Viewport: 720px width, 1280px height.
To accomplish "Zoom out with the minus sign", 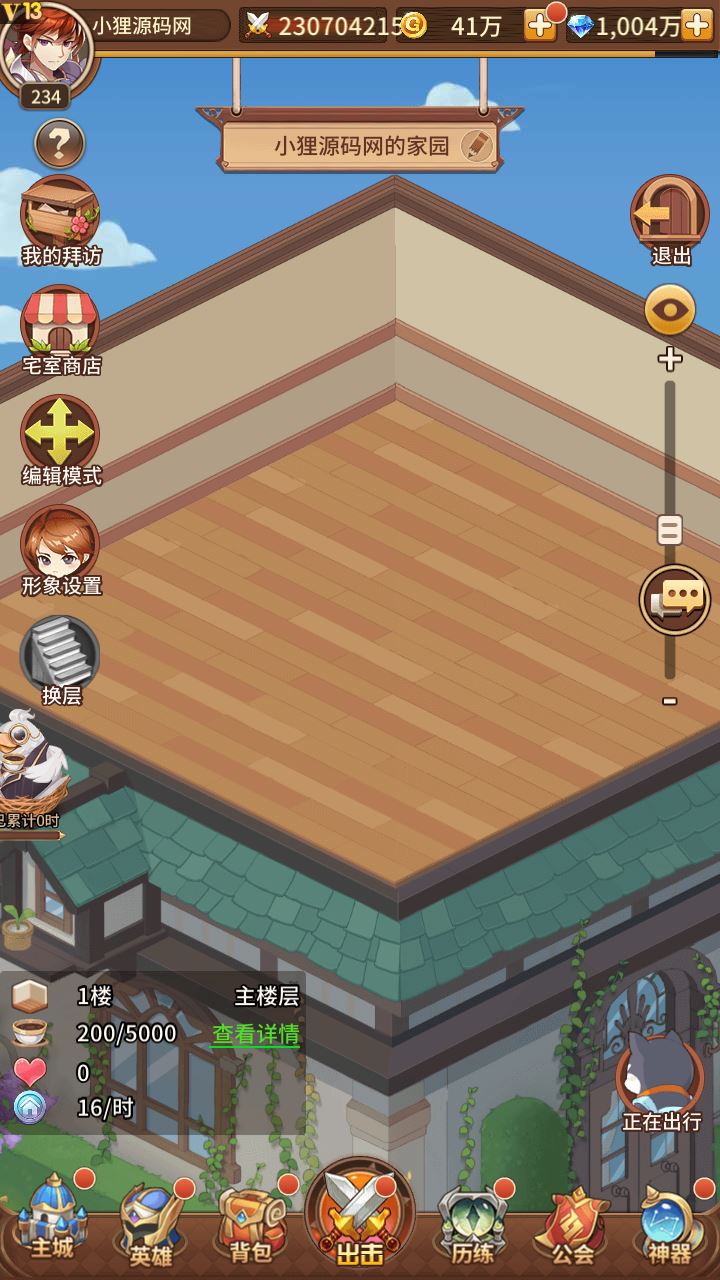I will click(x=670, y=701).
